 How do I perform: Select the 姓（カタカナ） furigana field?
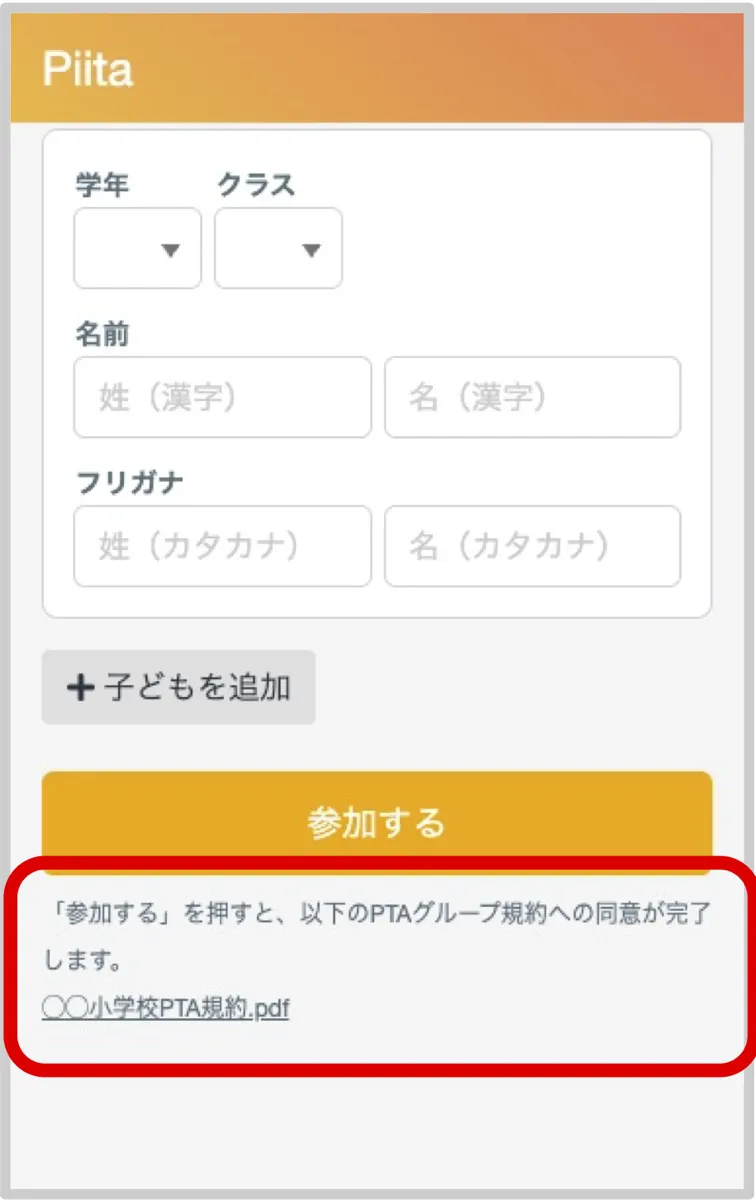pos(222,546)
